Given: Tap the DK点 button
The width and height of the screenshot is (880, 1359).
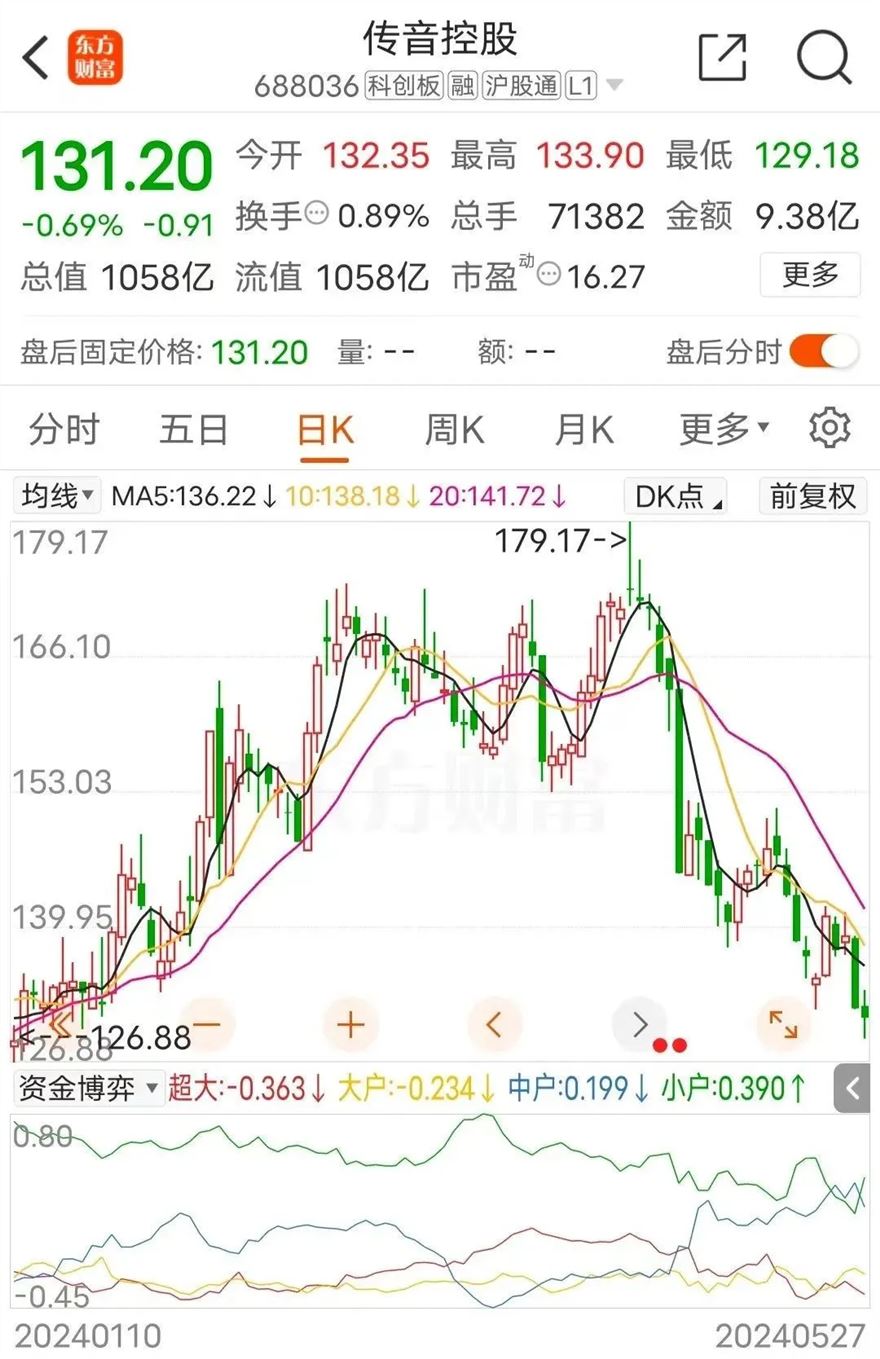Looking at the screenshot, I should (675, 496).
